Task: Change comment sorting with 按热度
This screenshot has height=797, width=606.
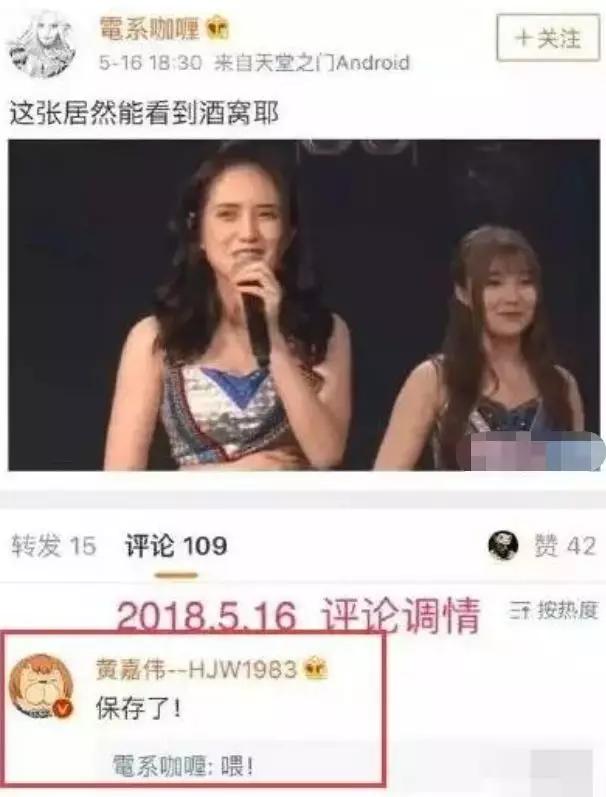Action: click(555, 610)
